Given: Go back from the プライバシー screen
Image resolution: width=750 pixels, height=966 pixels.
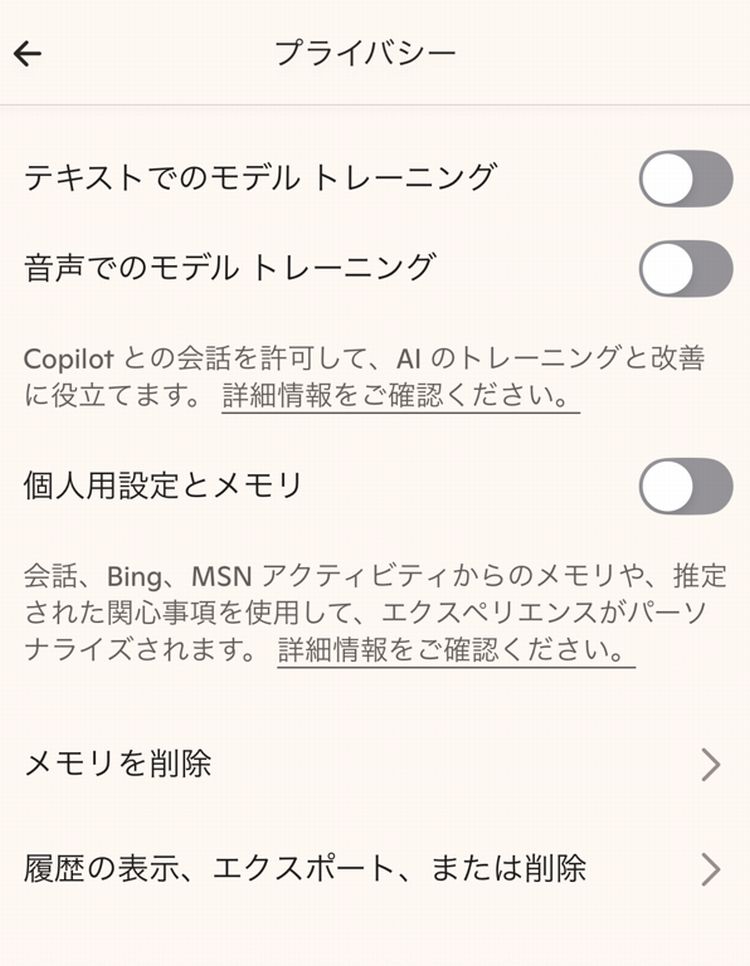Looking at the screenshot, I should click(x=28, y=54).
